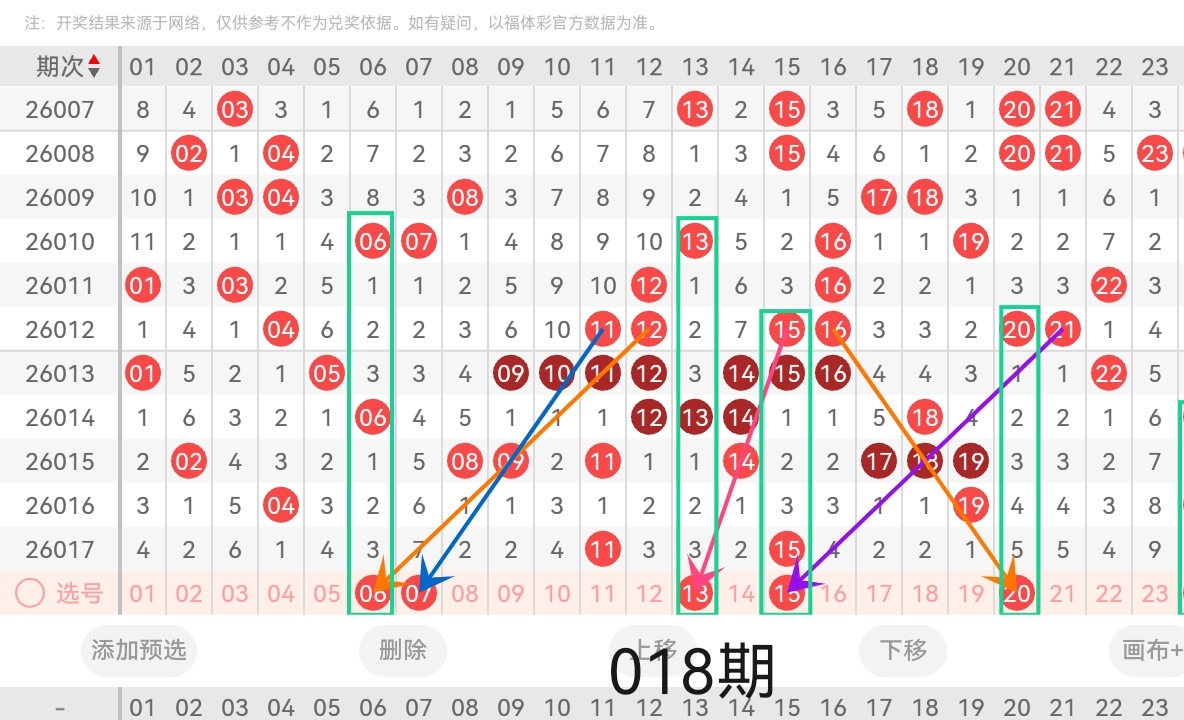1184x720 pixels.
Task: Tap the 添加预选 button
Action: (138, 650)
